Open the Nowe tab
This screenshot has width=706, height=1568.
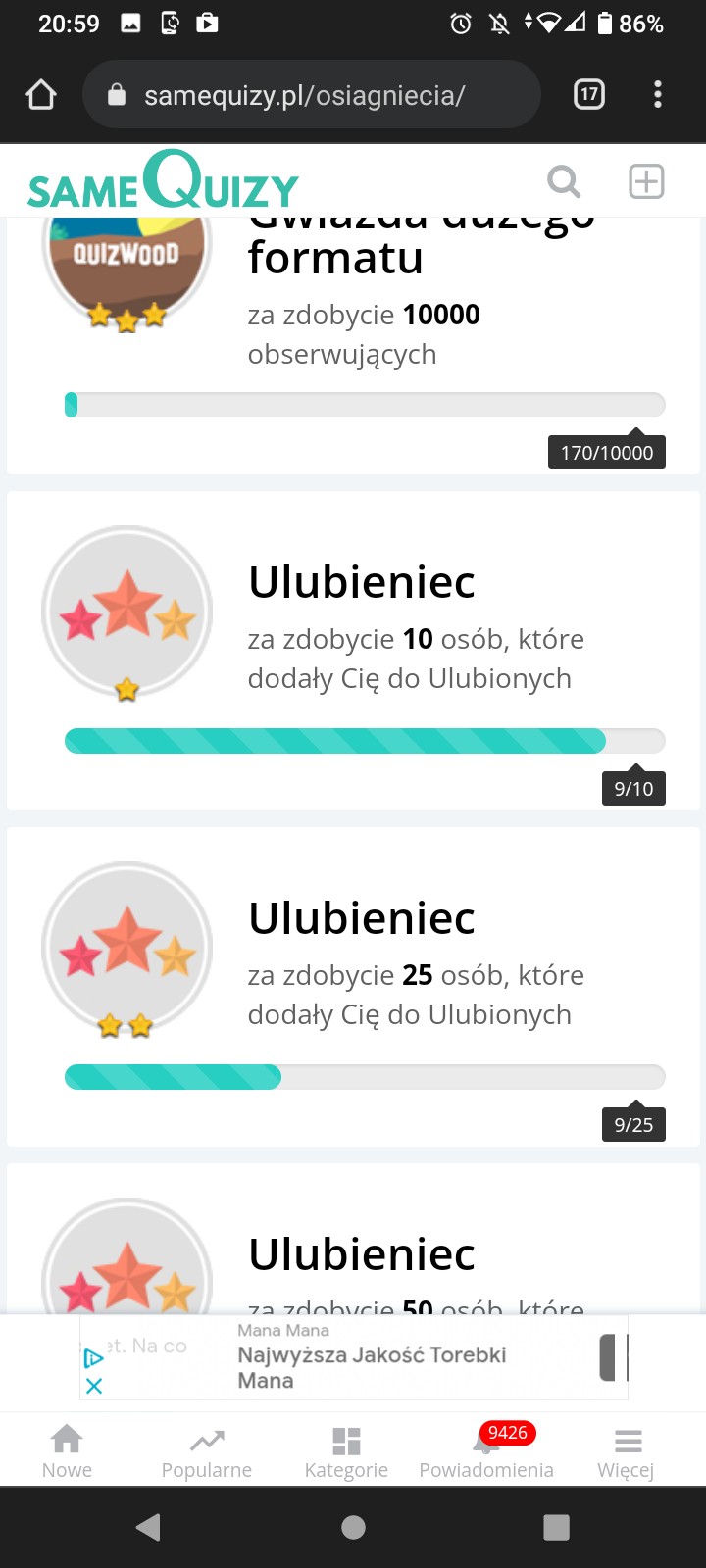click(x=67, y=1451)
